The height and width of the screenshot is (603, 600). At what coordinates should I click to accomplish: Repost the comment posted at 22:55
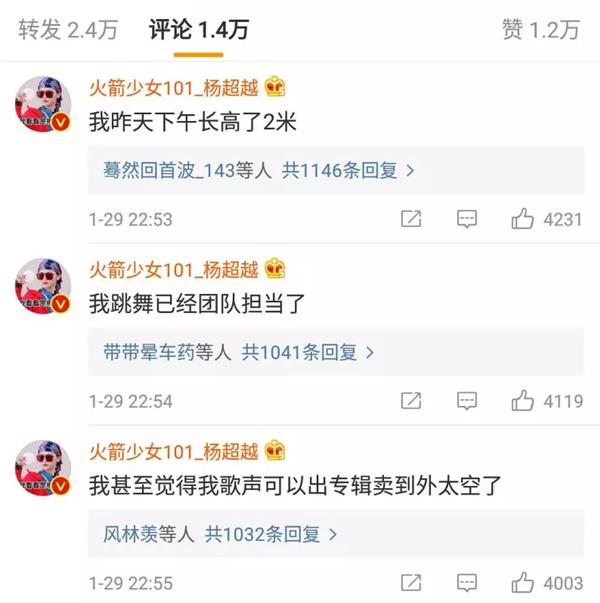click(410, 582)
